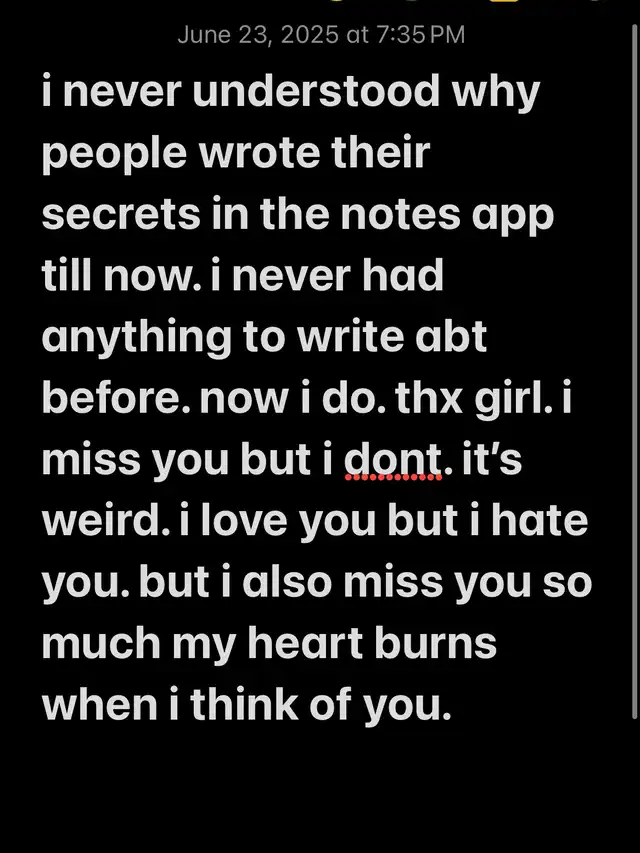Tap the misspelled word "dont" for suggestions
This screenshot has width=640, height=853.
393,460
